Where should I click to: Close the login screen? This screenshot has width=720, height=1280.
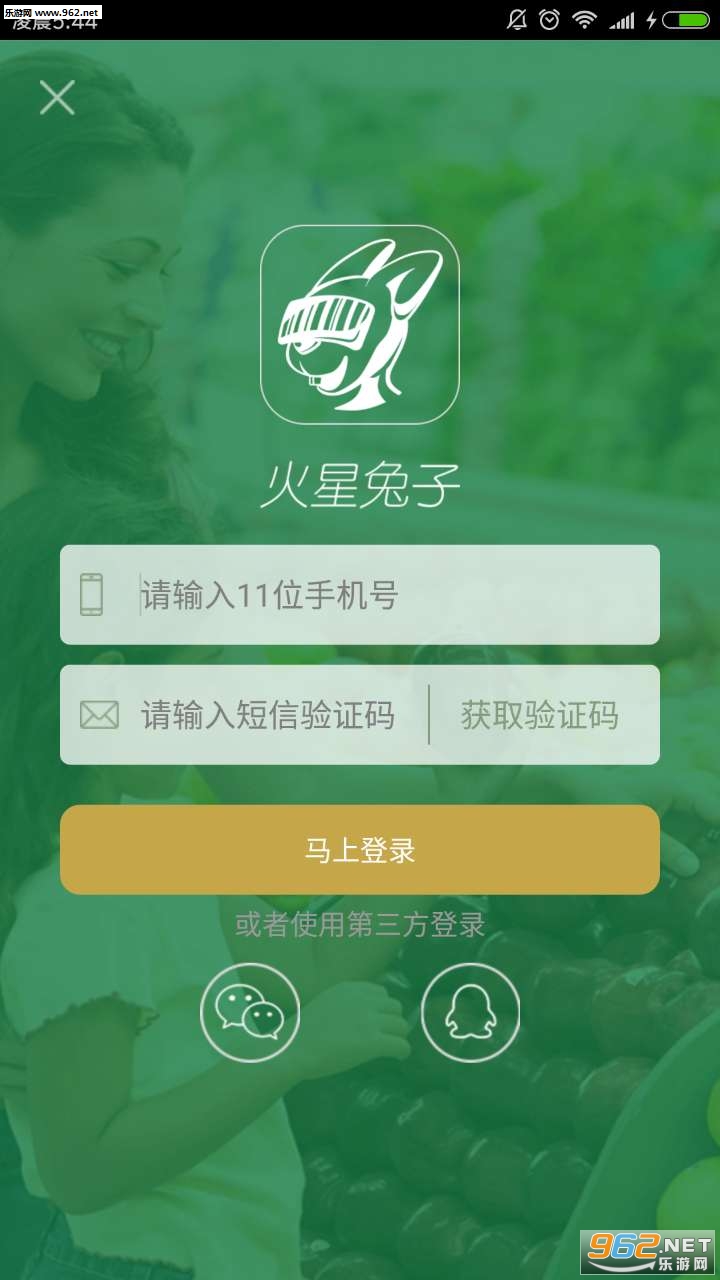[57, 98]
